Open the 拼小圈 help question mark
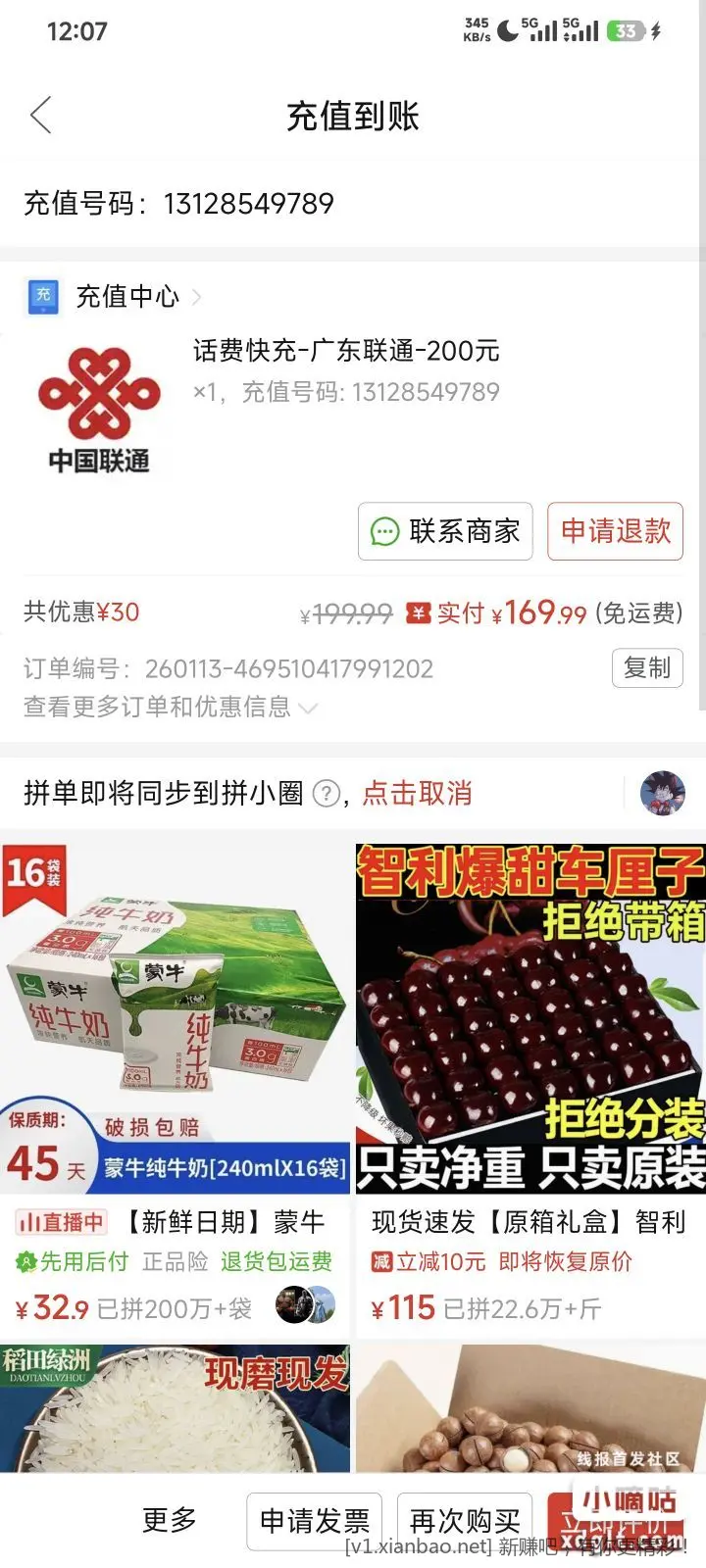Image resolution: width=706 pixels, height=1568 pixels. tap(326, 793)
